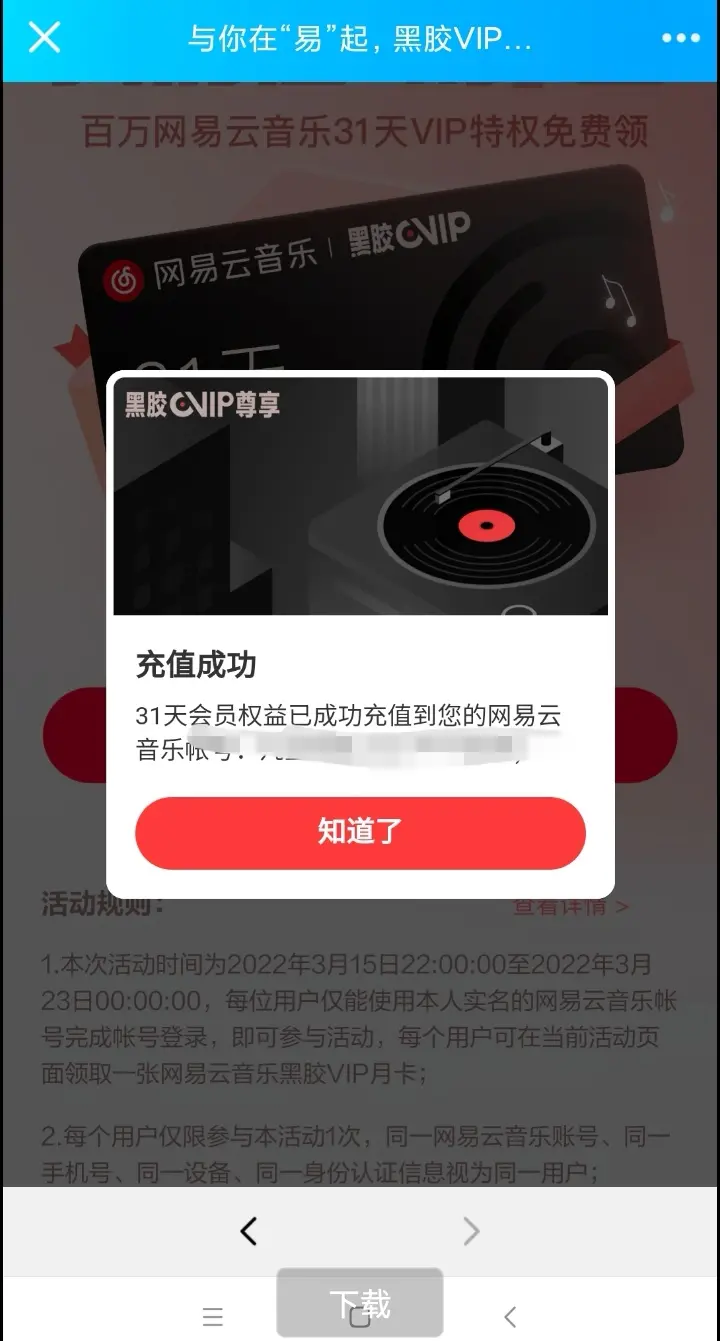Tap the forward arrow in the navigation bar
This screenshot has height=1341, width=720.
click(470, 1231)
